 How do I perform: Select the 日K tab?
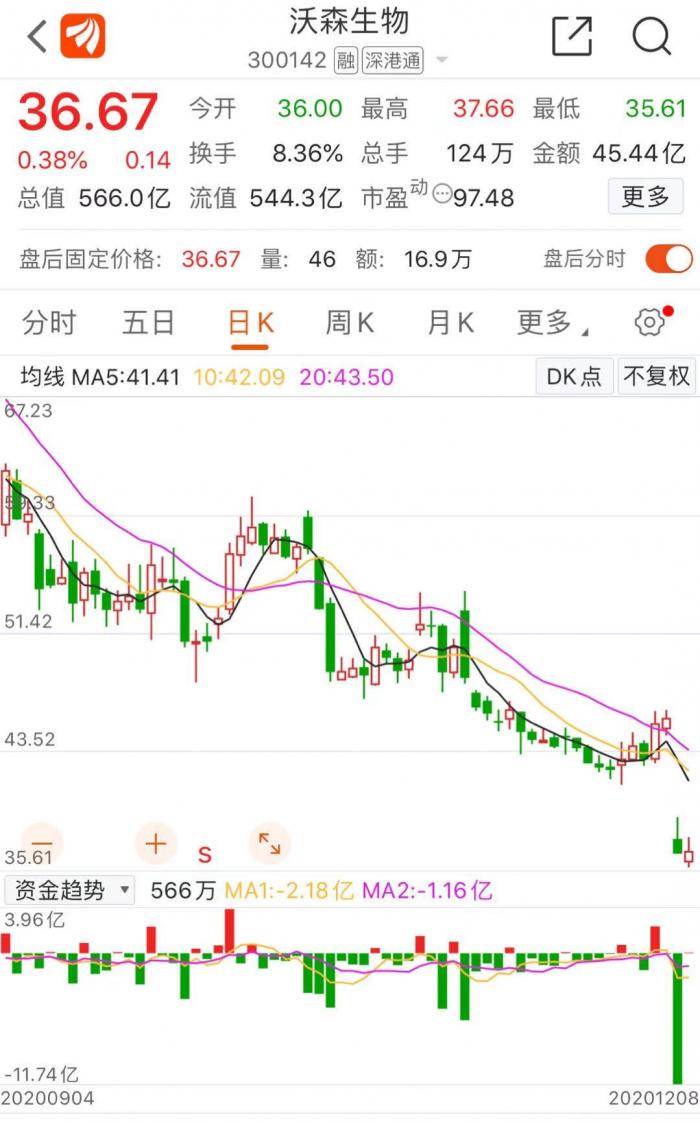[250, 323]
